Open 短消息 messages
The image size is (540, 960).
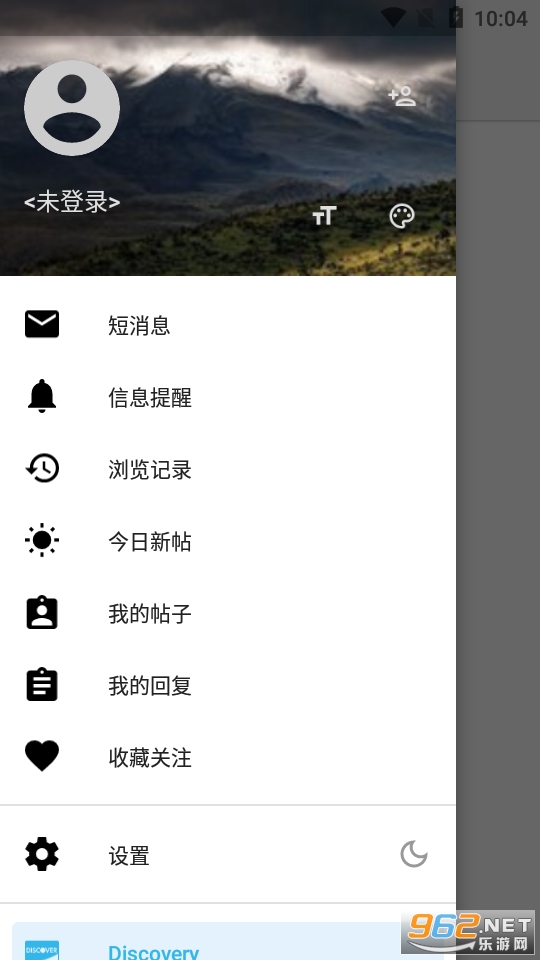(228, 324)
